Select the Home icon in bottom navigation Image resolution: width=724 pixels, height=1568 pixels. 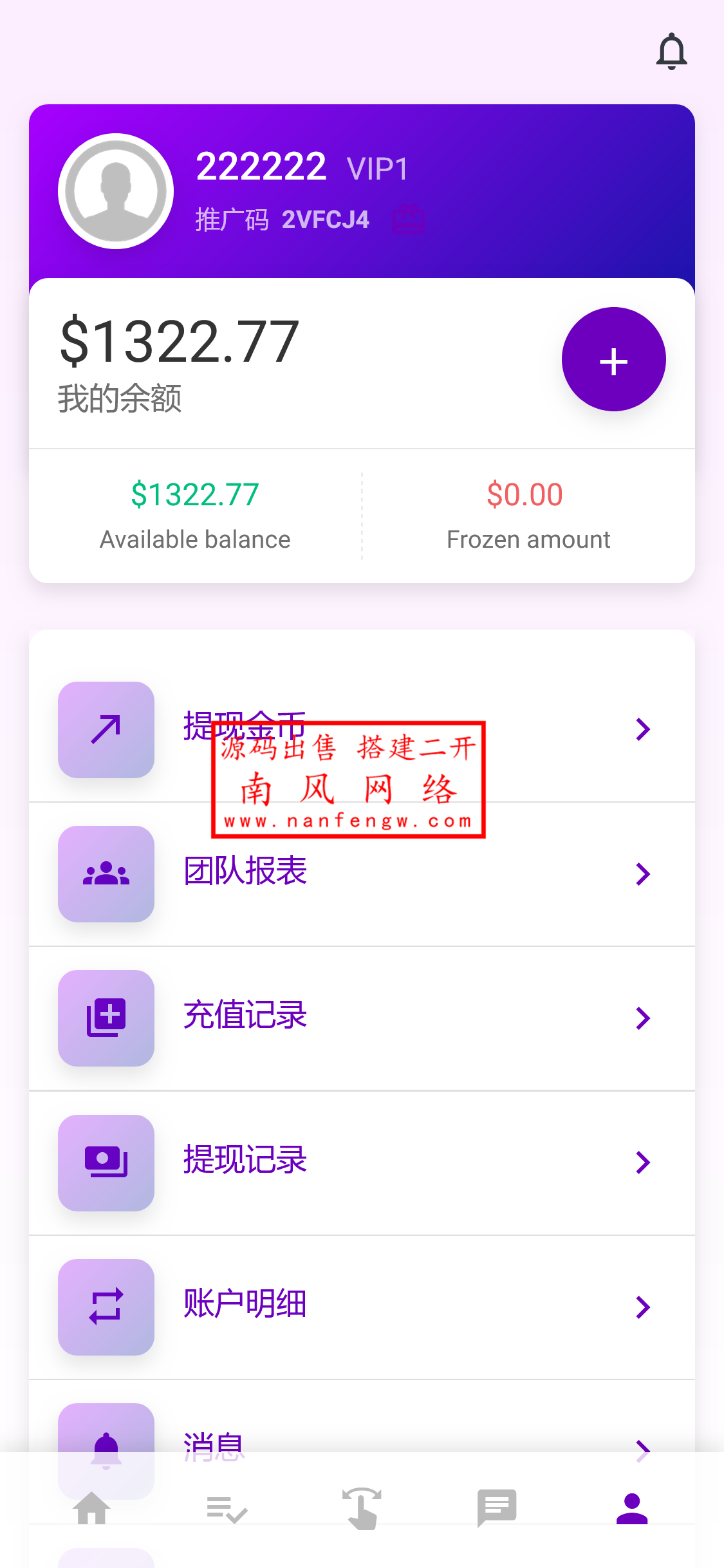91,1507
